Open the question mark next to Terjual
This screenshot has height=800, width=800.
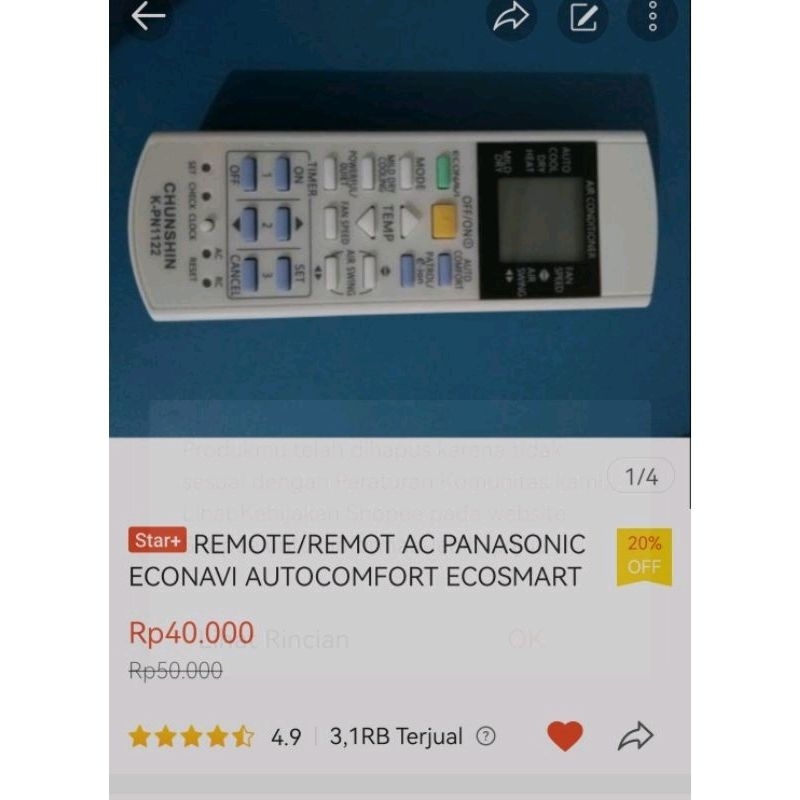click(486, 737)
